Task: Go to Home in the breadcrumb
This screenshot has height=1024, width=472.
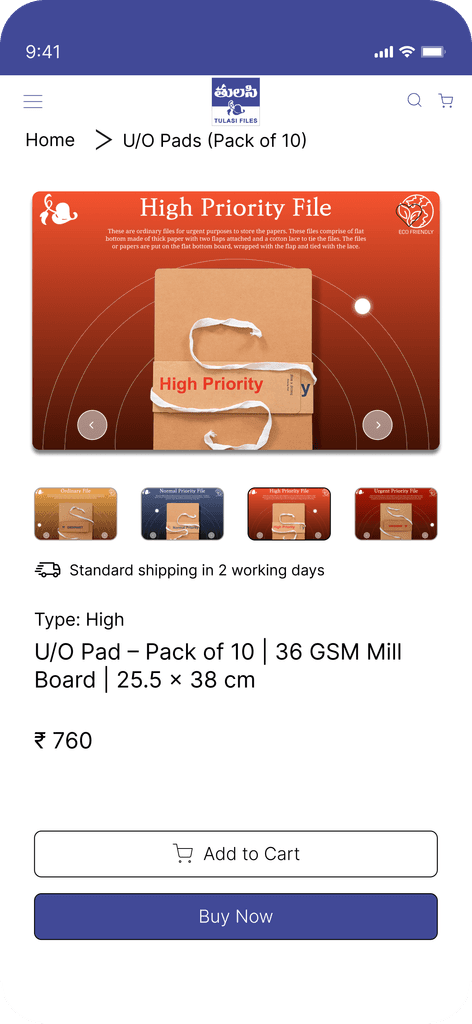Action: 50,140
